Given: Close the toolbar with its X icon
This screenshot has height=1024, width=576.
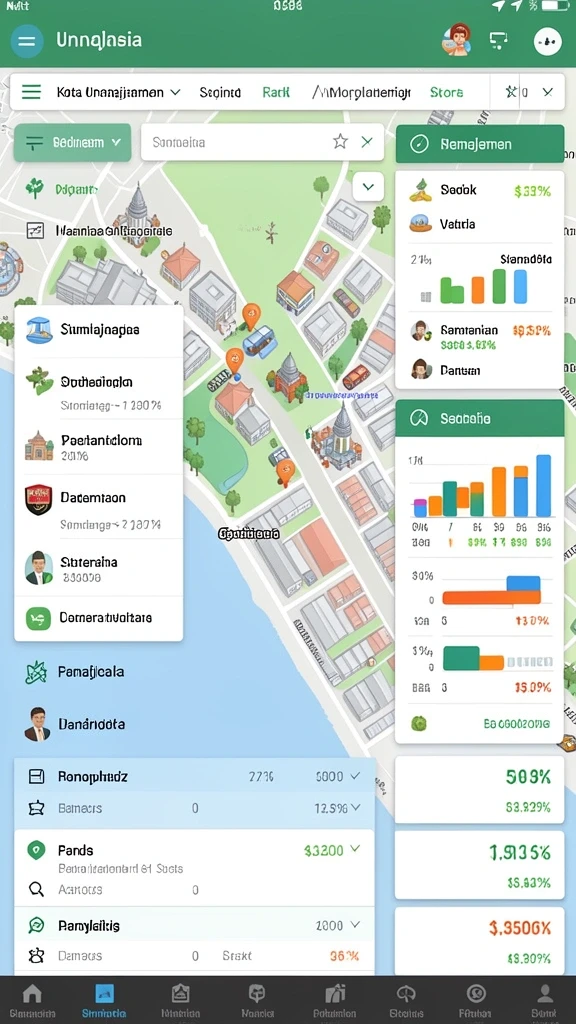Looking at the screenshot, I should tap(547, 92).
